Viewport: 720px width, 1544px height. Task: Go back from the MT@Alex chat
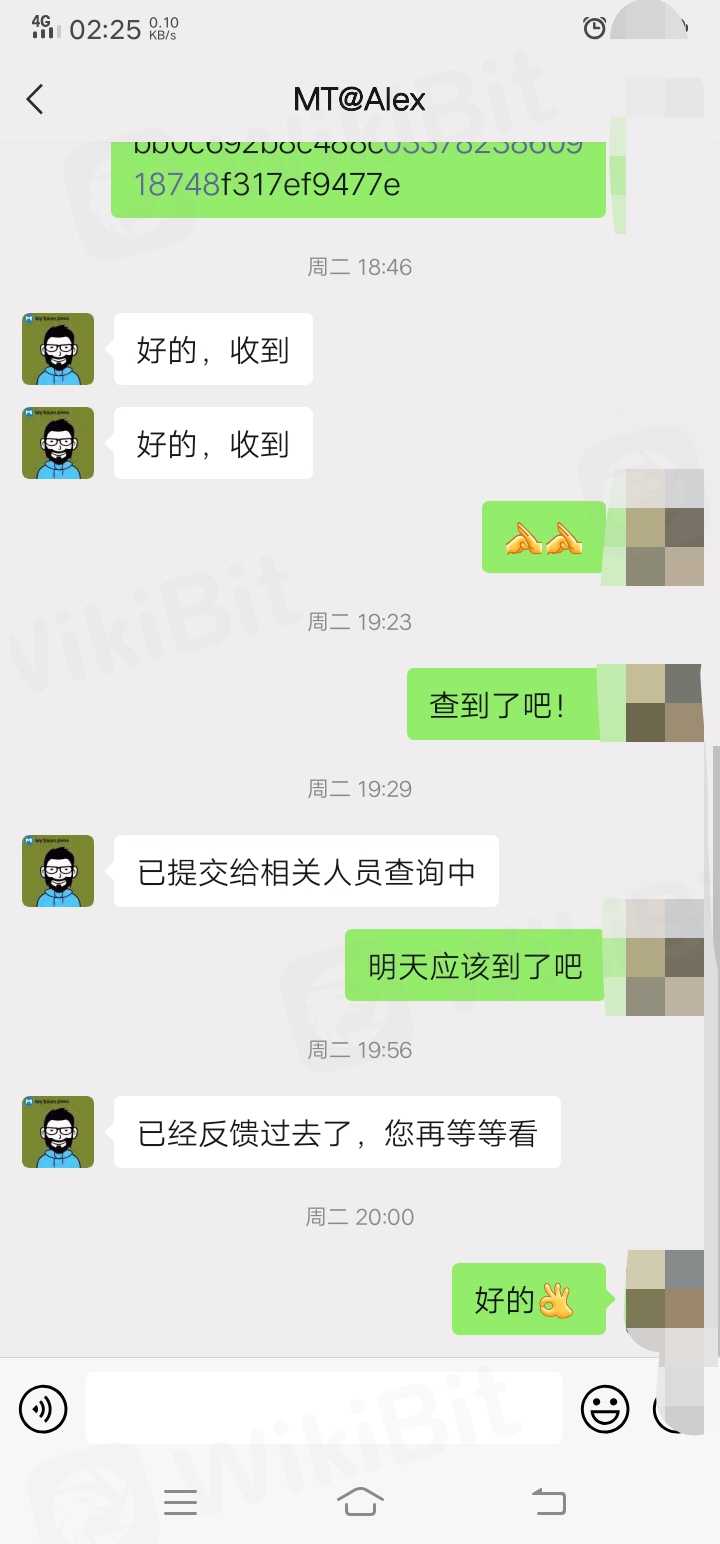tap(35, 99)
